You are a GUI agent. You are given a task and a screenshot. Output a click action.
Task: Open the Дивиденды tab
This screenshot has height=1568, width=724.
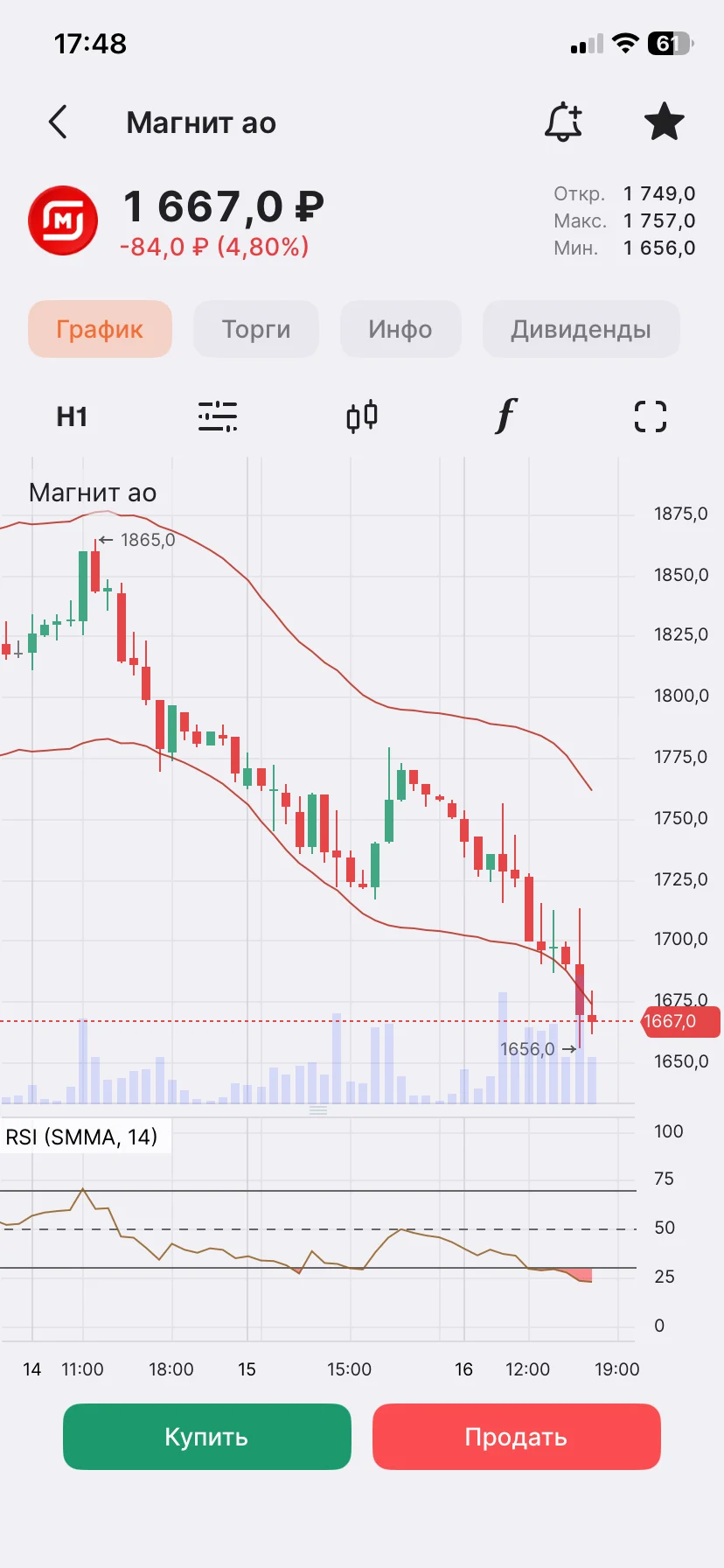(581, 329)
